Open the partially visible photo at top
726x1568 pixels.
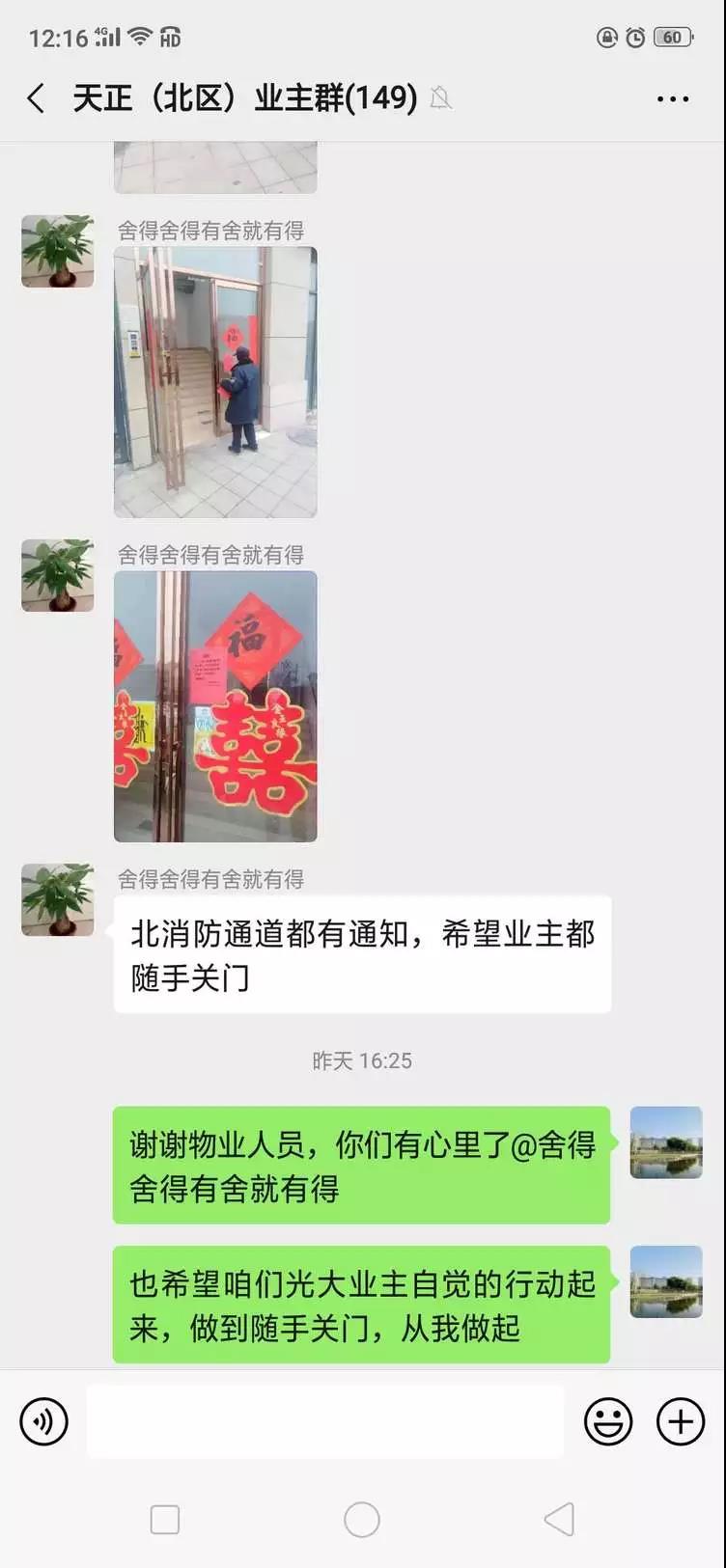click(215, 168)
